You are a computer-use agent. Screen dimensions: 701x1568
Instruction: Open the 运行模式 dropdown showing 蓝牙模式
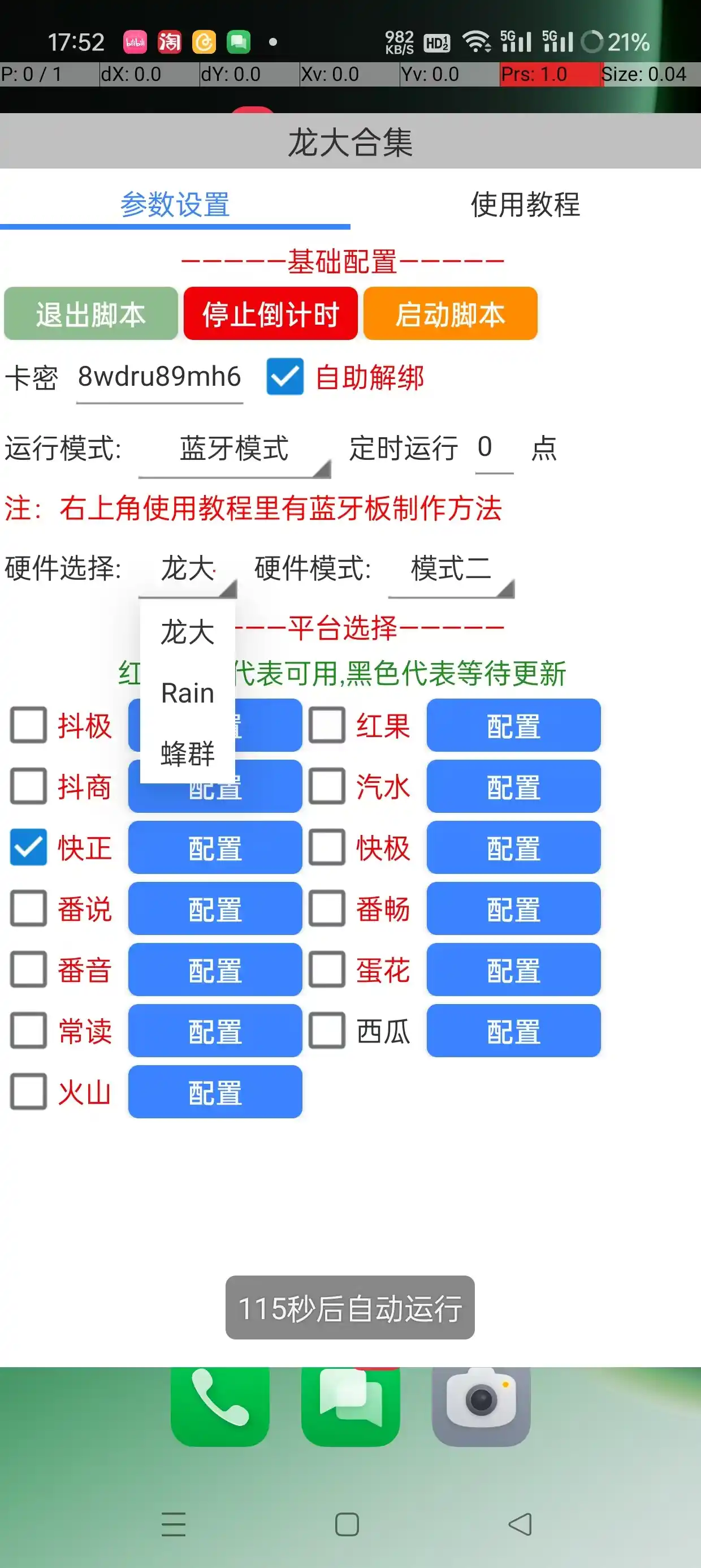click(x=234, y=450)
